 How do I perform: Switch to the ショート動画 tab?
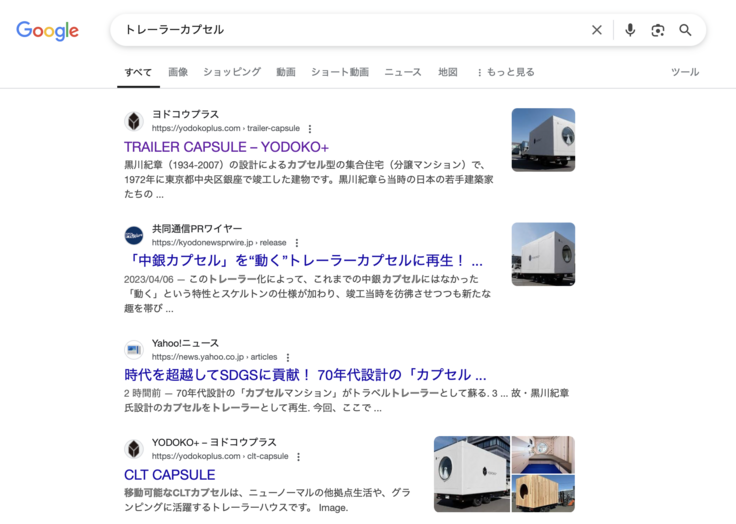(340, 72)
